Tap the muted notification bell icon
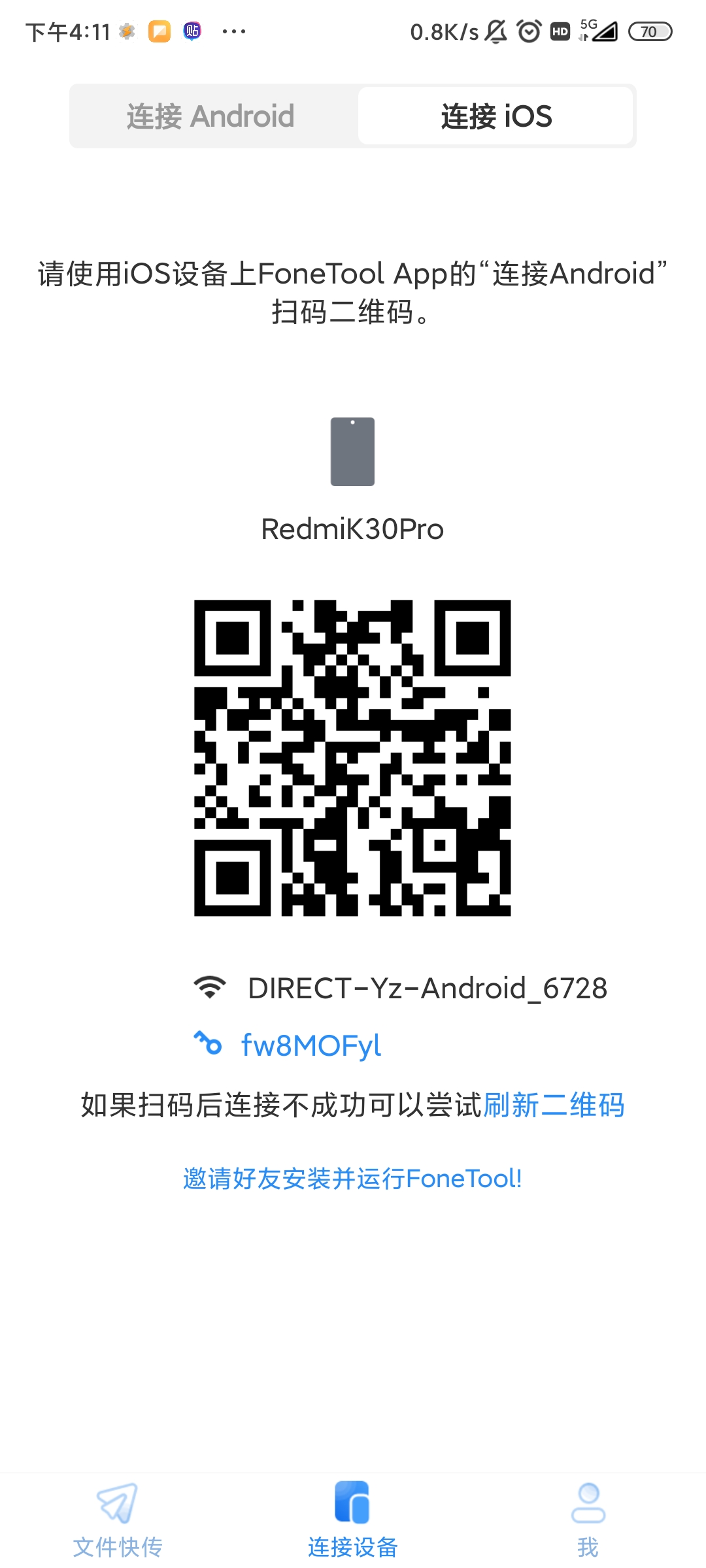 494,31
